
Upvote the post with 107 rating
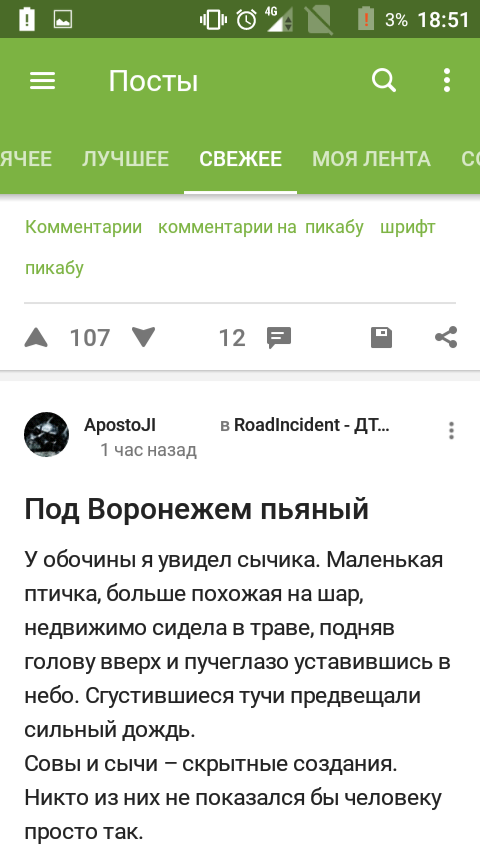[36, 338]
